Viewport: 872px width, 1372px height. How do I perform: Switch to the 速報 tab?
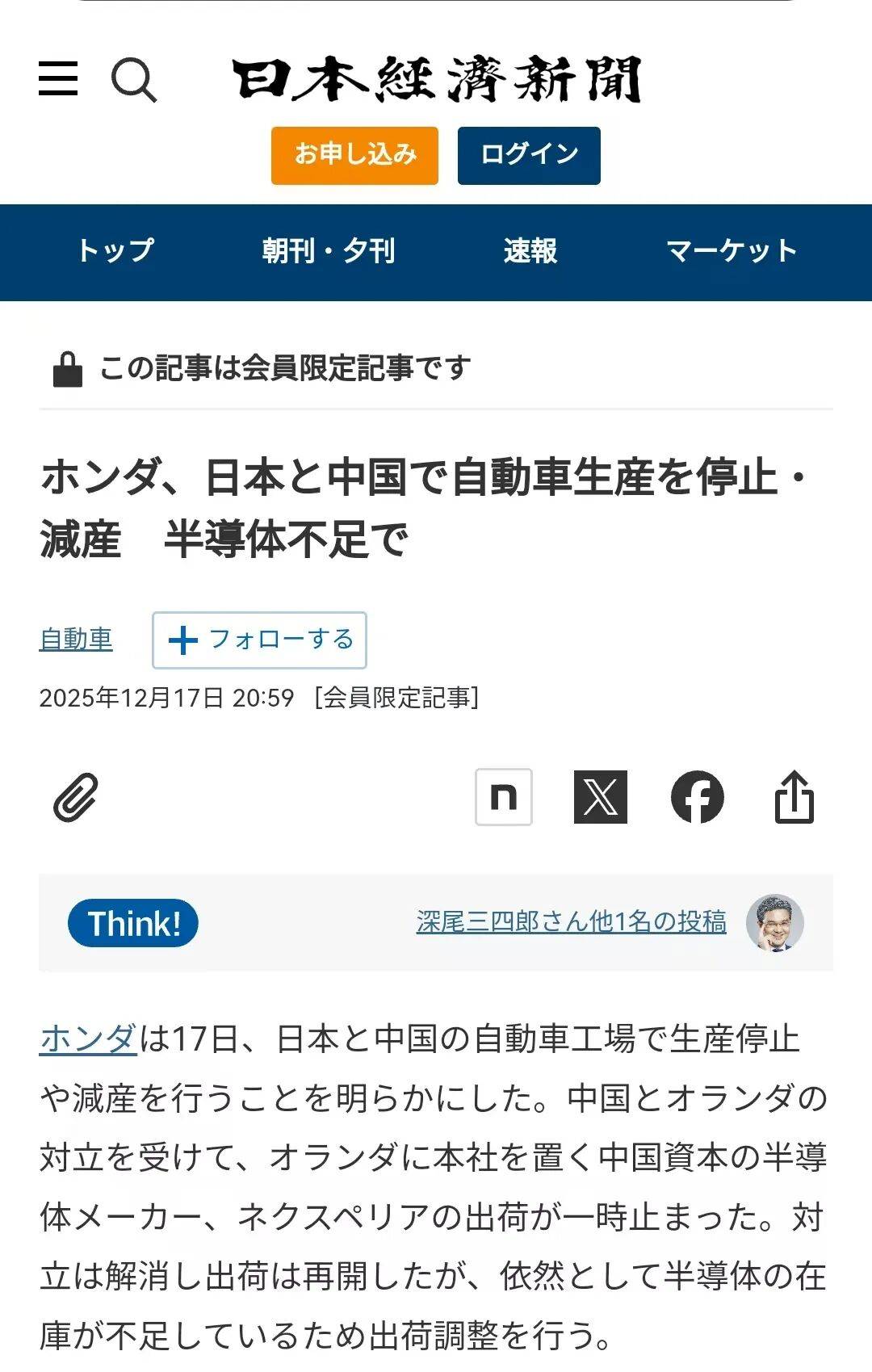tap(530, 251)
